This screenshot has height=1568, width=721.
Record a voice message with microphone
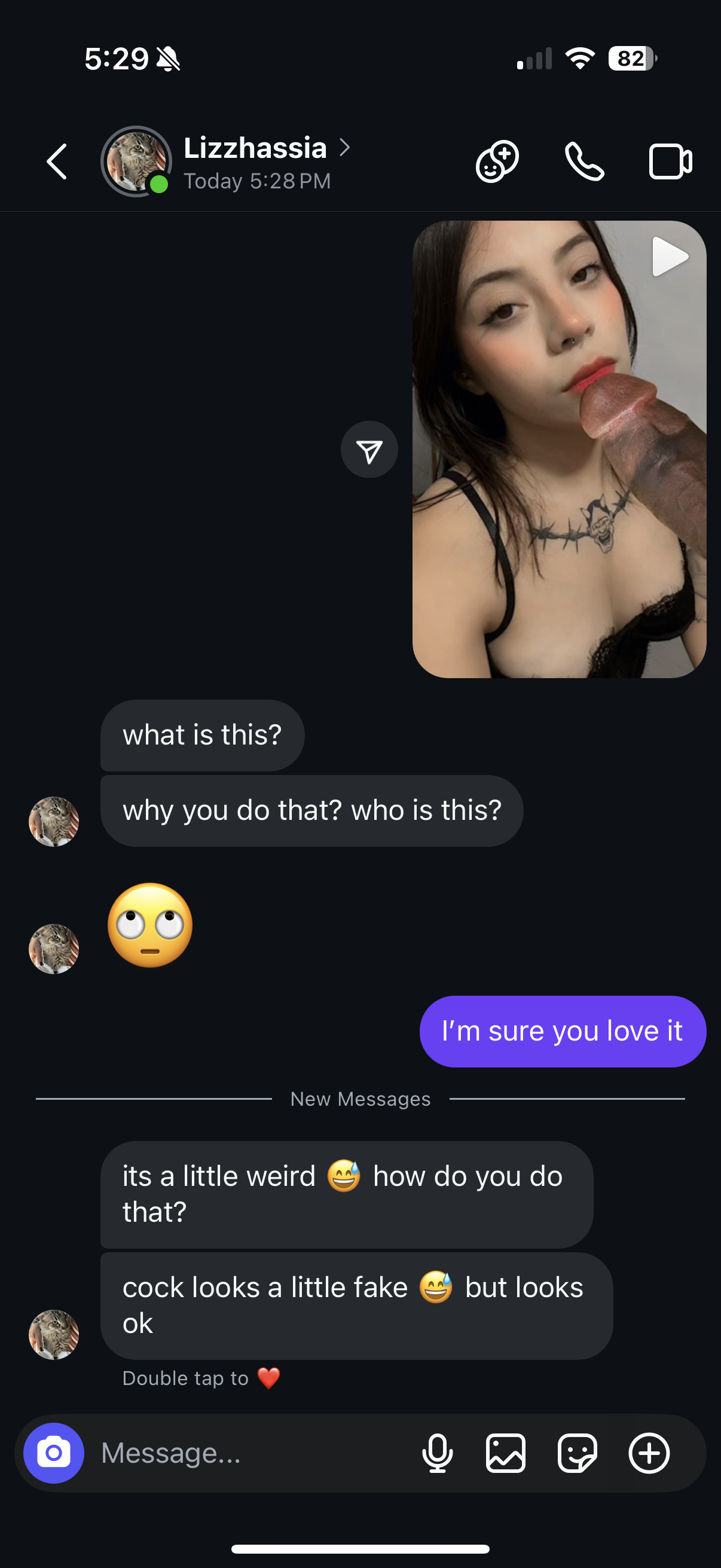pyautogui.click(x=438, y=1453)
